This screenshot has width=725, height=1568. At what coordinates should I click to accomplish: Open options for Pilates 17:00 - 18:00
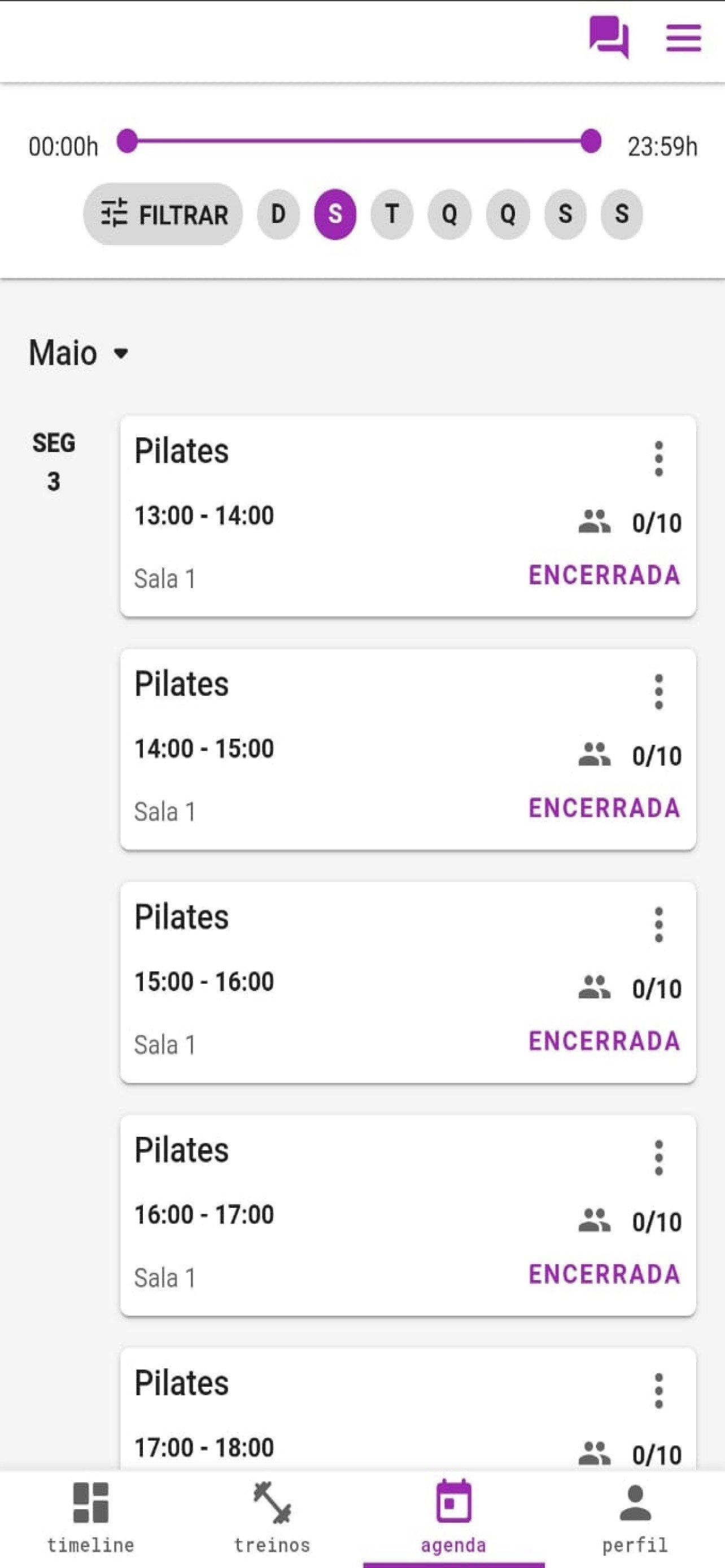click(x=658, y=1390)
